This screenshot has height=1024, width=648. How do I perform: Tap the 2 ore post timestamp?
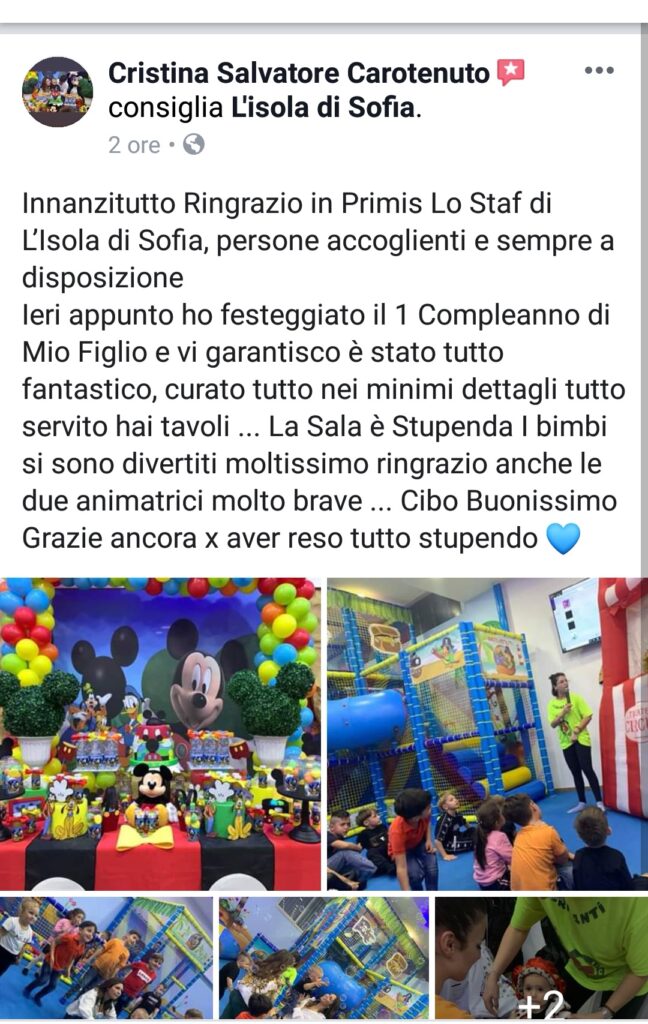coord(134,145)
